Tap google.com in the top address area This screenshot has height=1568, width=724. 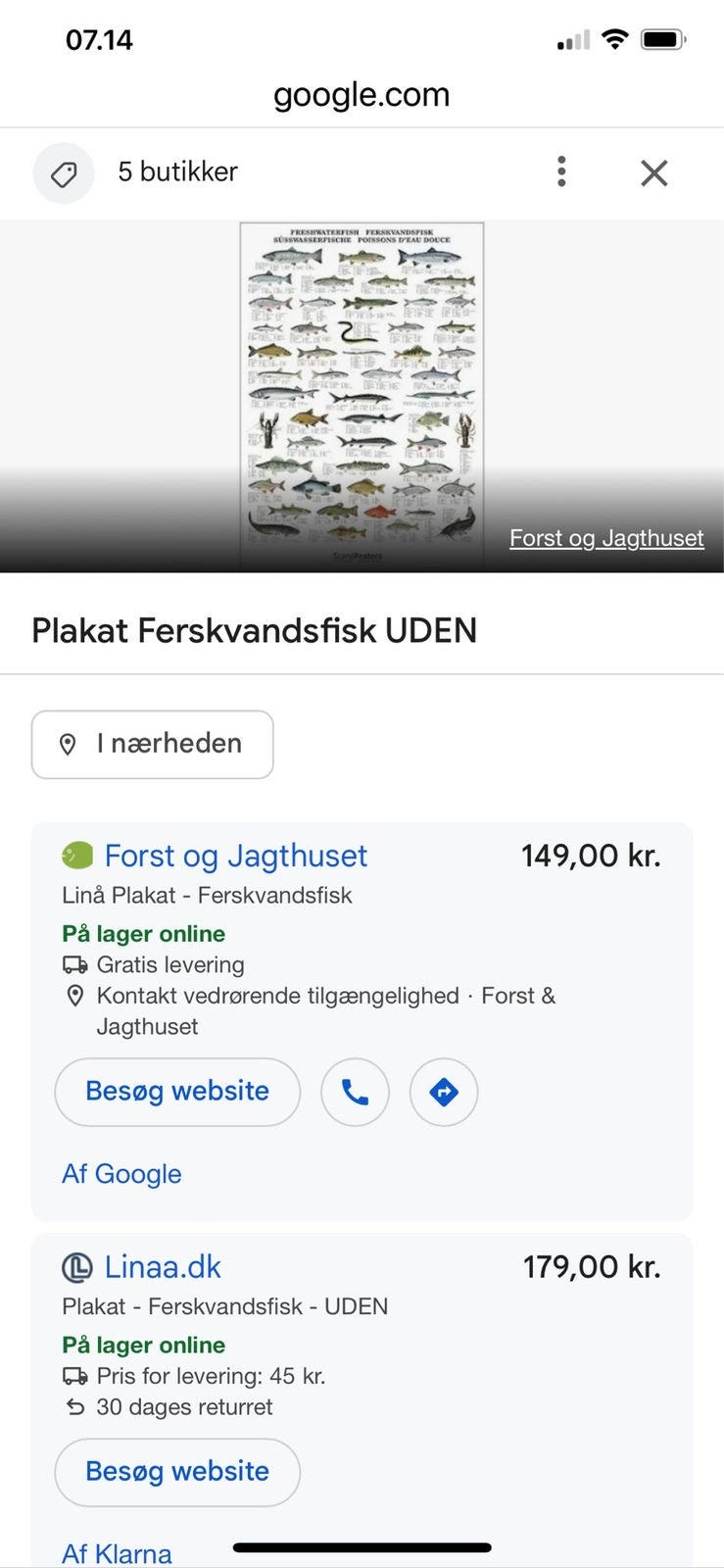pos(362,94)
